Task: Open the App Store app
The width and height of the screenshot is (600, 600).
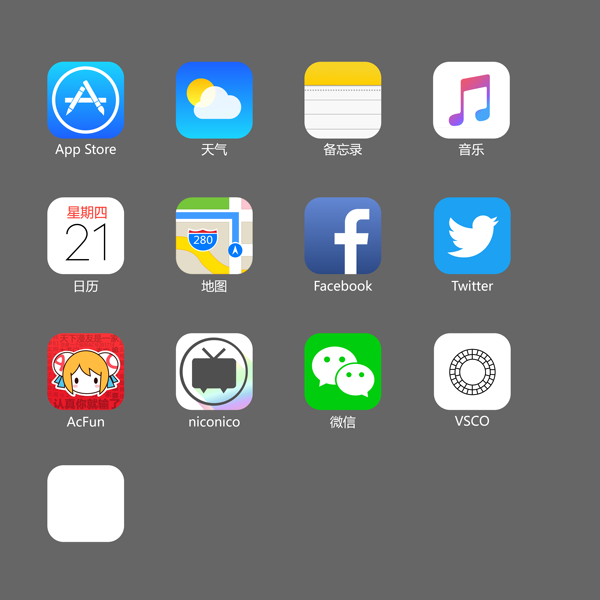Action: [x=85, y=100]
